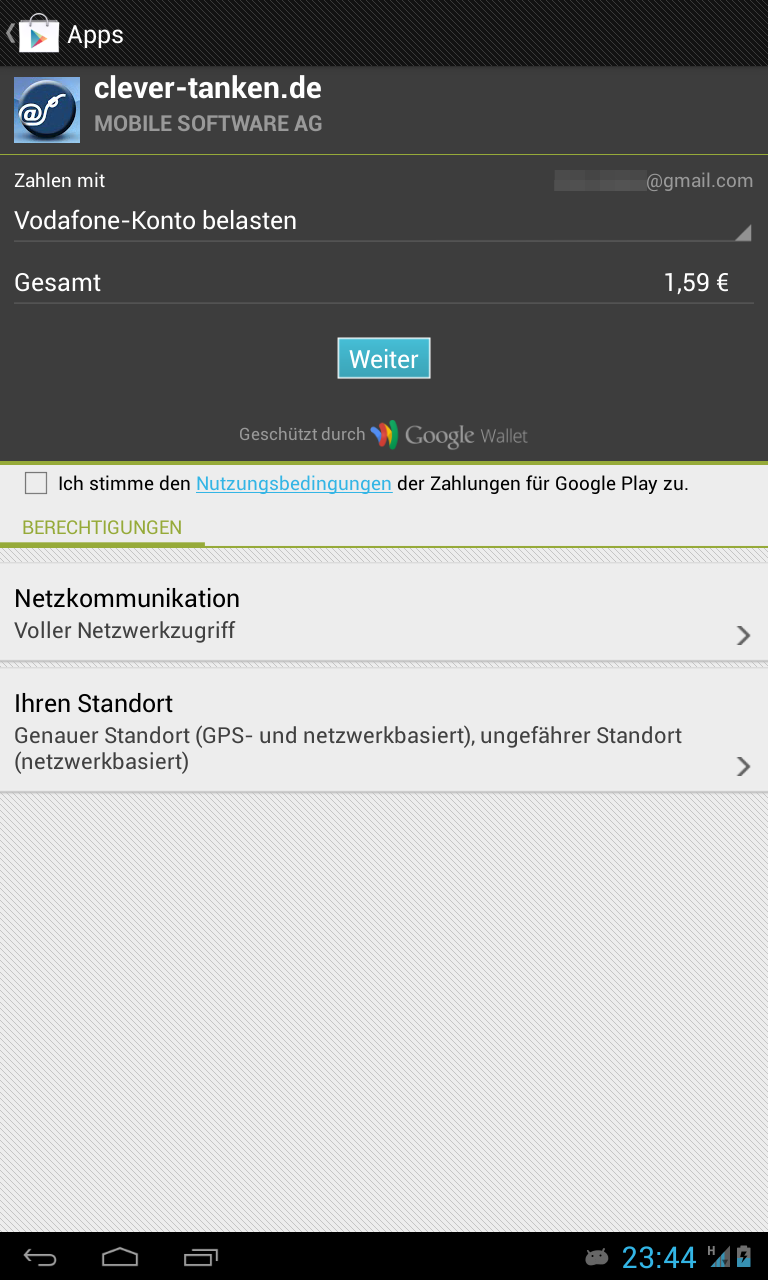Viewport: 768px width, 1280px height.
Task: Go to the home screen
Action: pos(120,1256)
